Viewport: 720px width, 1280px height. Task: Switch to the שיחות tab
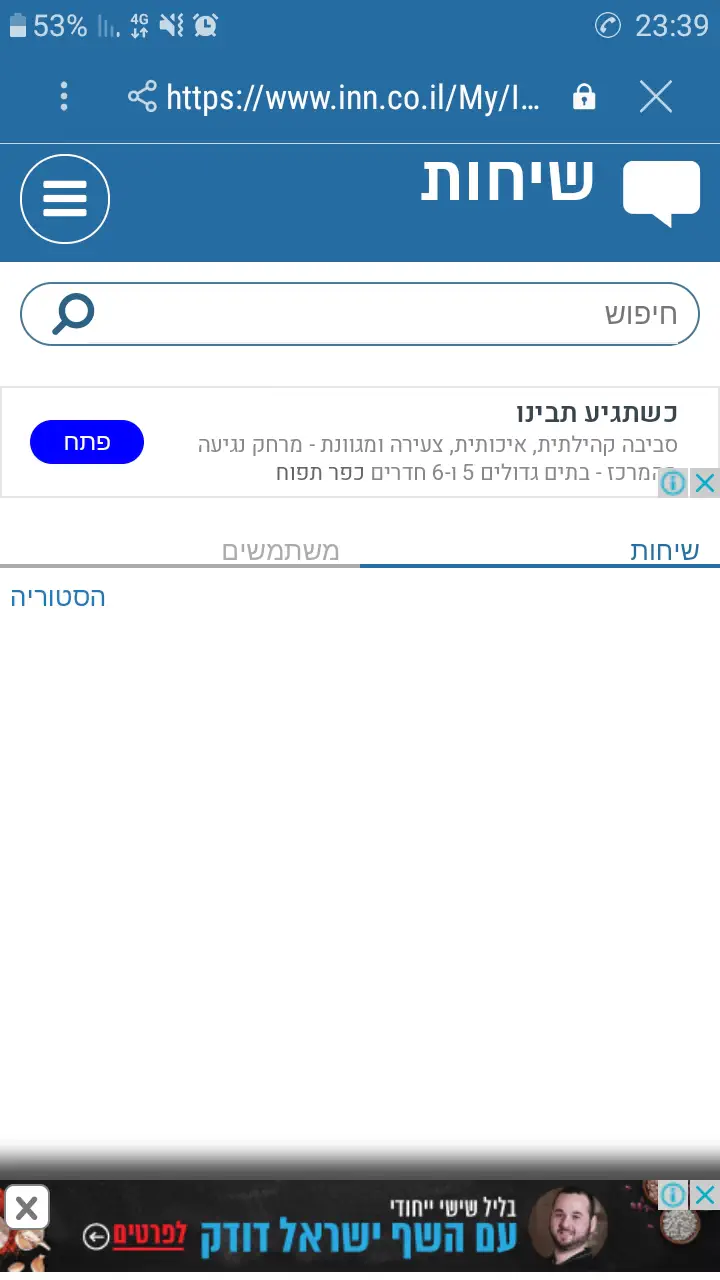tap(664, 551)
